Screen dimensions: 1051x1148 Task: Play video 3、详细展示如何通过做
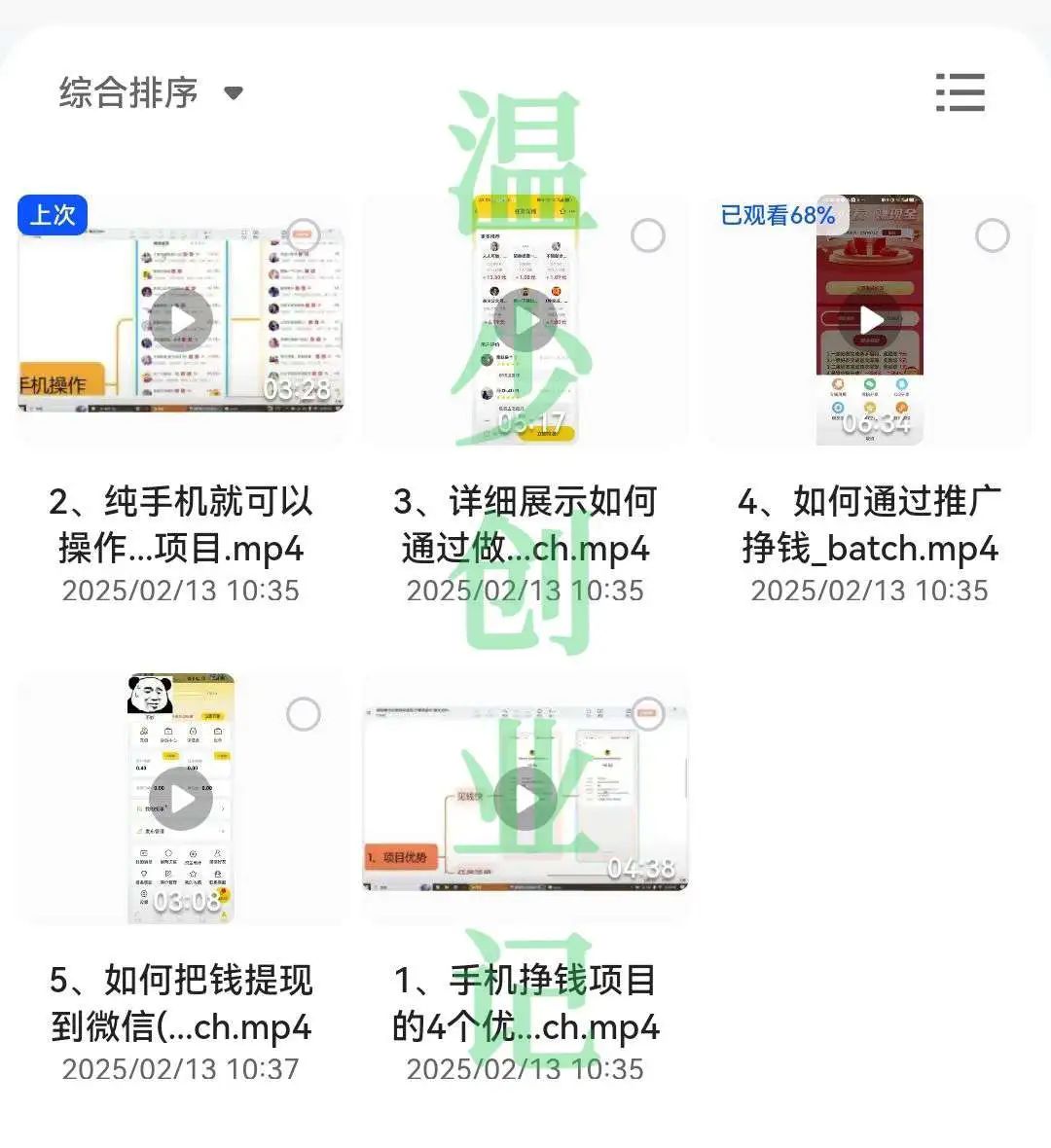point(525,321)
